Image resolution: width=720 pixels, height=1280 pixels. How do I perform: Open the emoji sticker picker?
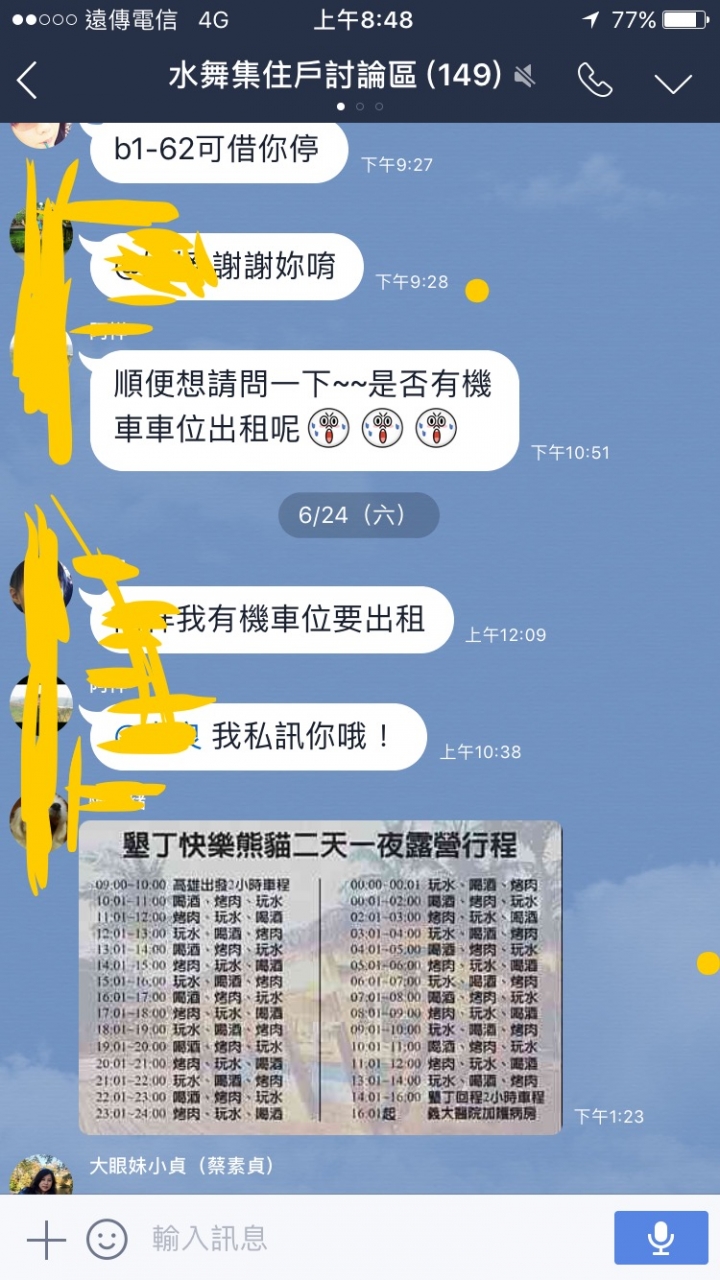tap(107, 1240)
